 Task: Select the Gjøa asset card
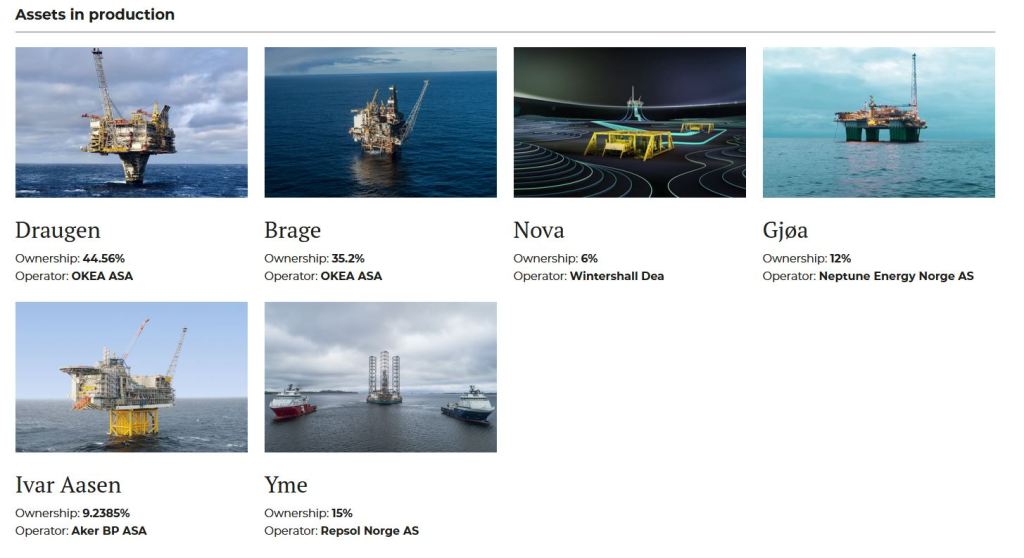(x=878, y=122)
